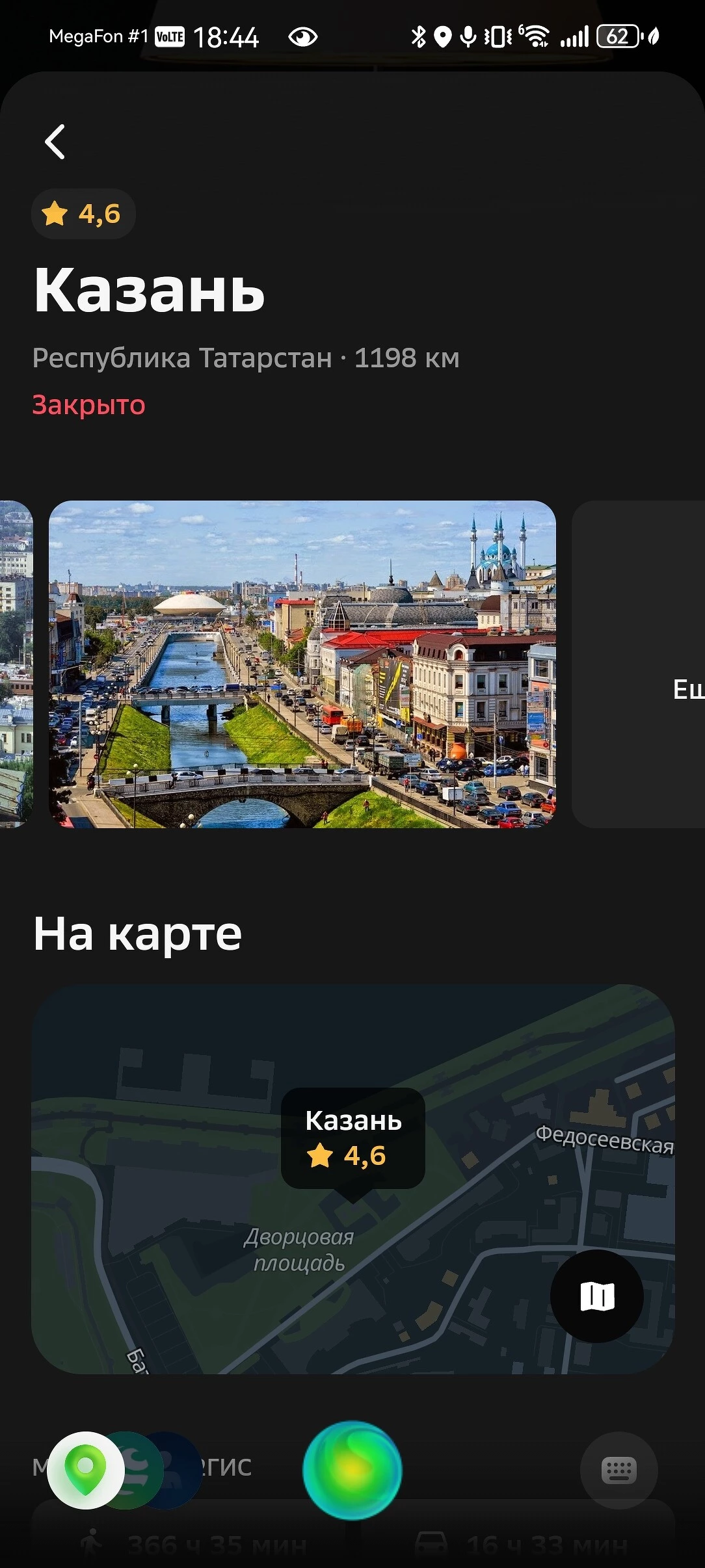Select the walking route of 366 ч 35 мин
Screen dimensions: 705x1568
point(195,1545)
